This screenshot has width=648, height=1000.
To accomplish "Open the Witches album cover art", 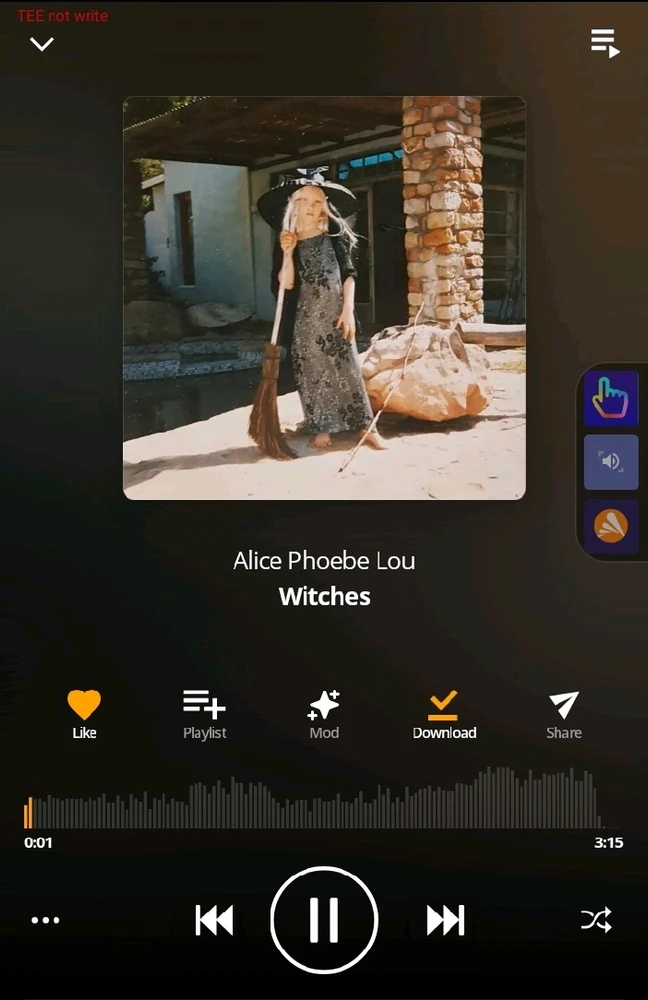I will (324, 298).
